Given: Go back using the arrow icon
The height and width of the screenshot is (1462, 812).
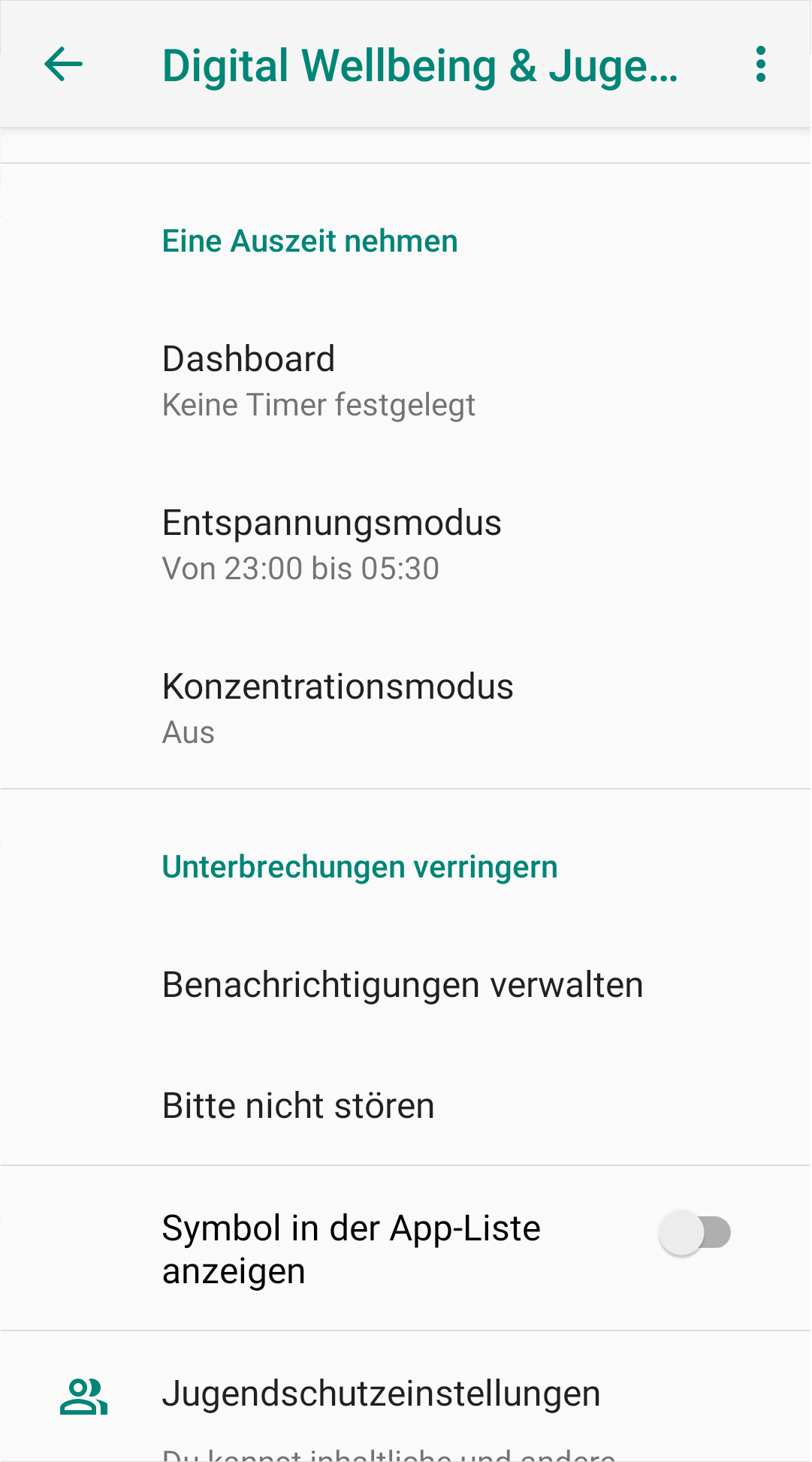Looking at the screenshot, I should click(64, 65).
